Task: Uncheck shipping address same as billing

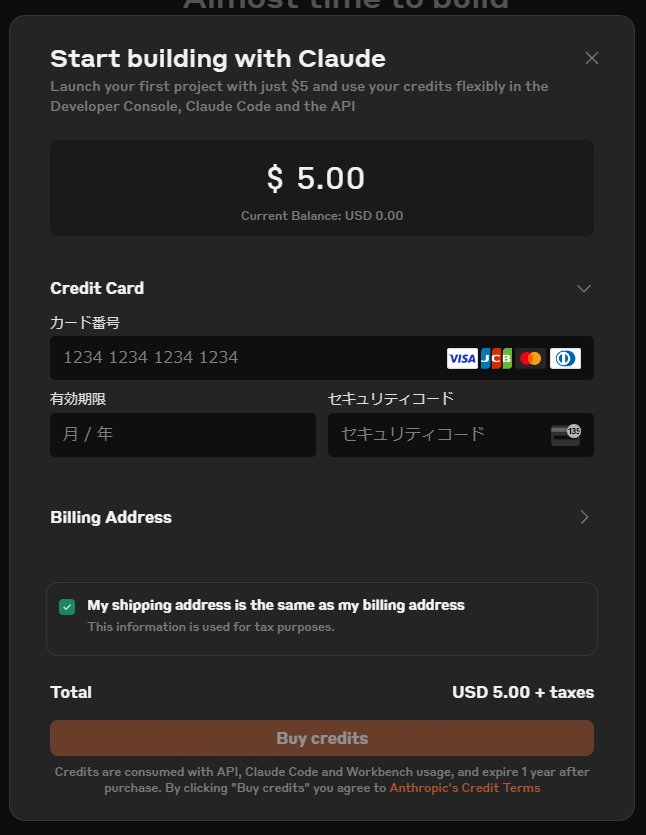Action: click(x=67, y=607)
